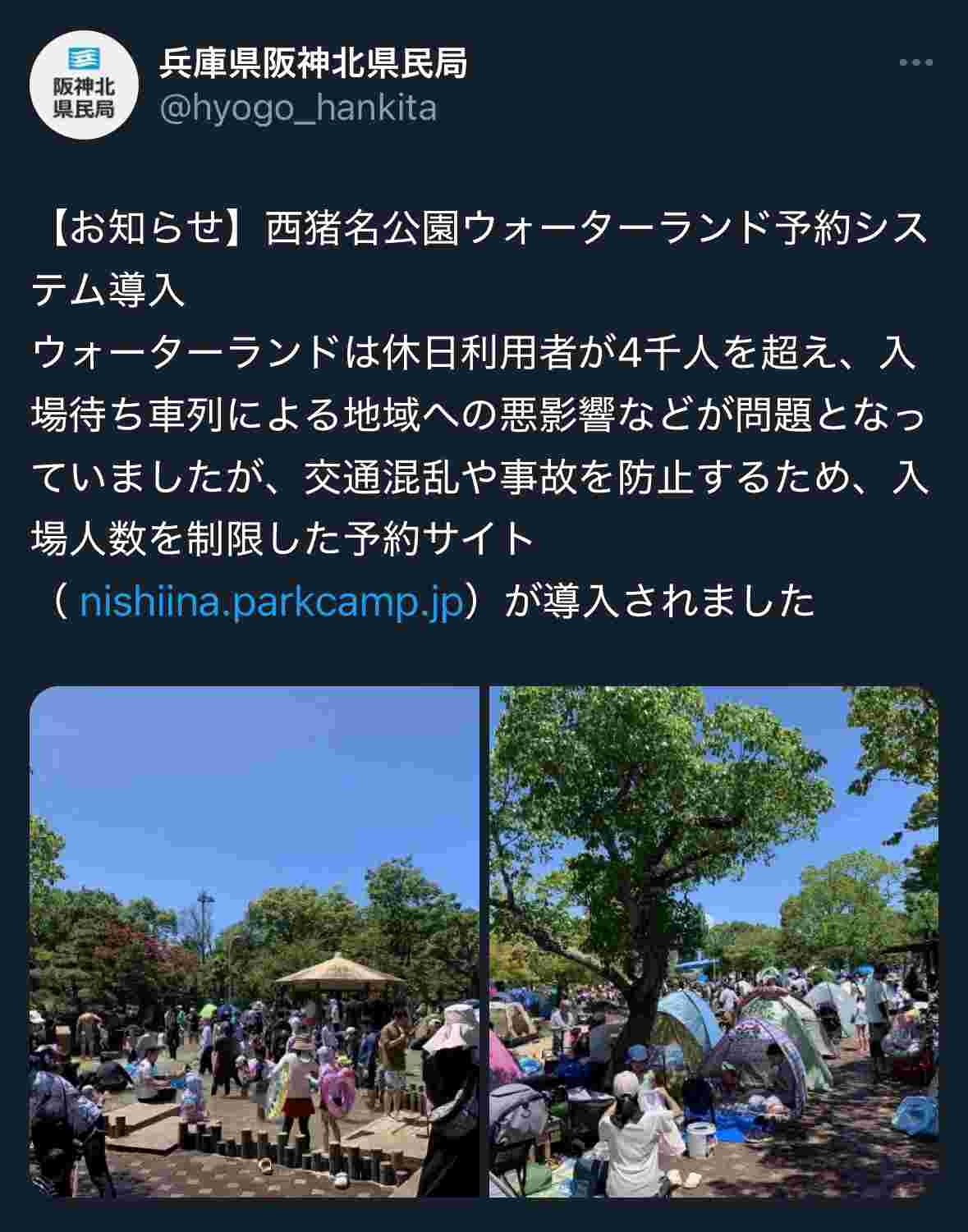Open 阪神北県民局 profile avatar
This screenshot has width=968, height=1232.
point(83,85)
